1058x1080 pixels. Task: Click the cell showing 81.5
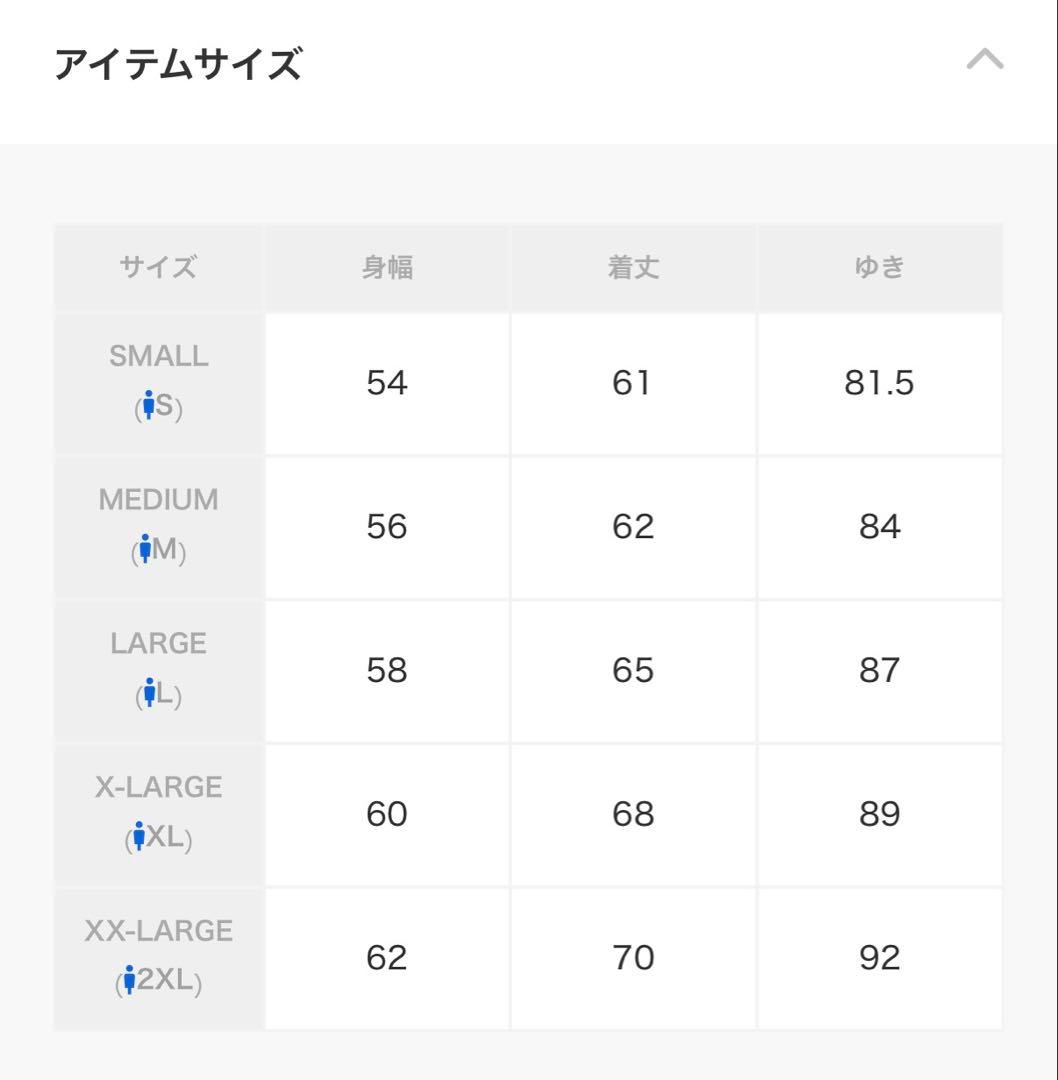880,383
